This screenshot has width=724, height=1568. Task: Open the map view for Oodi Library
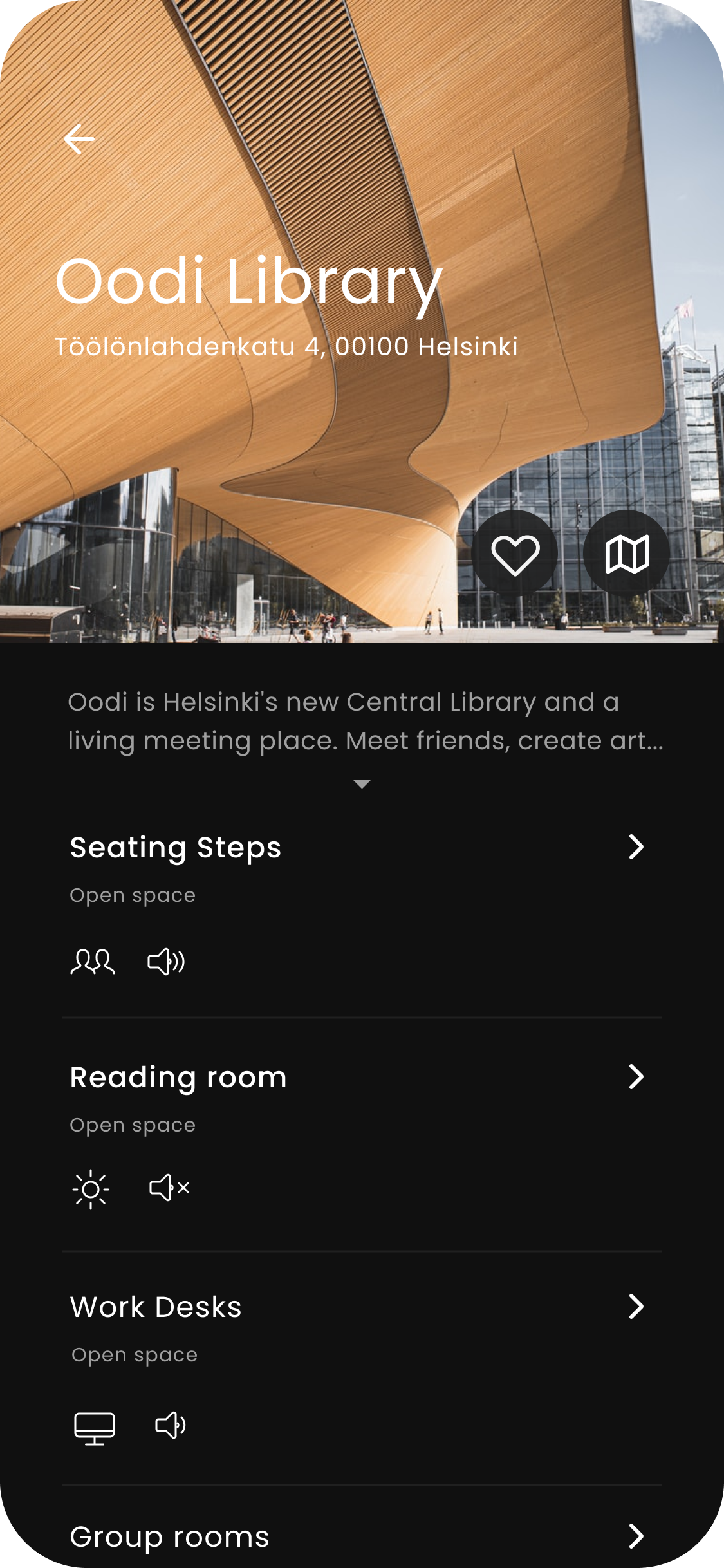pyautogui.click(x=627, y=554)
